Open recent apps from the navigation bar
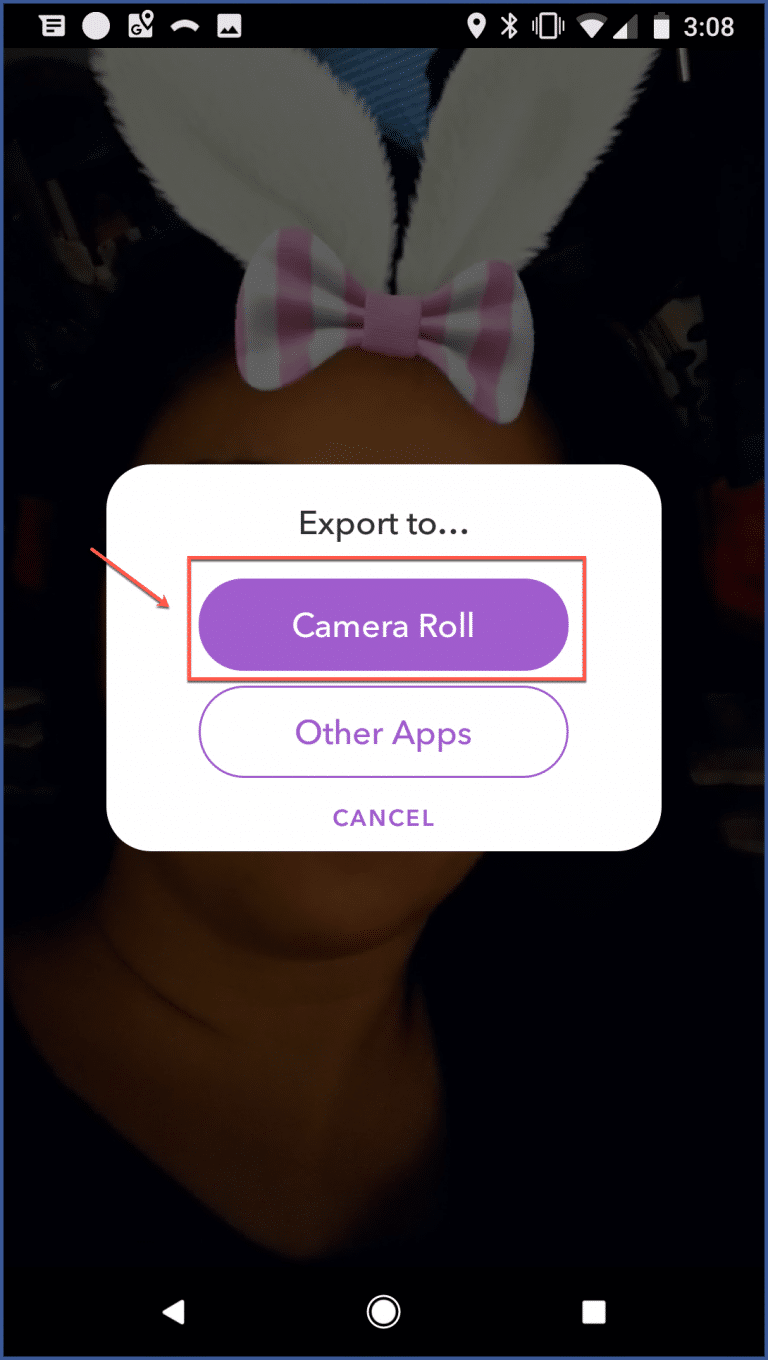768x1360 pixels. coord(594,1311)
